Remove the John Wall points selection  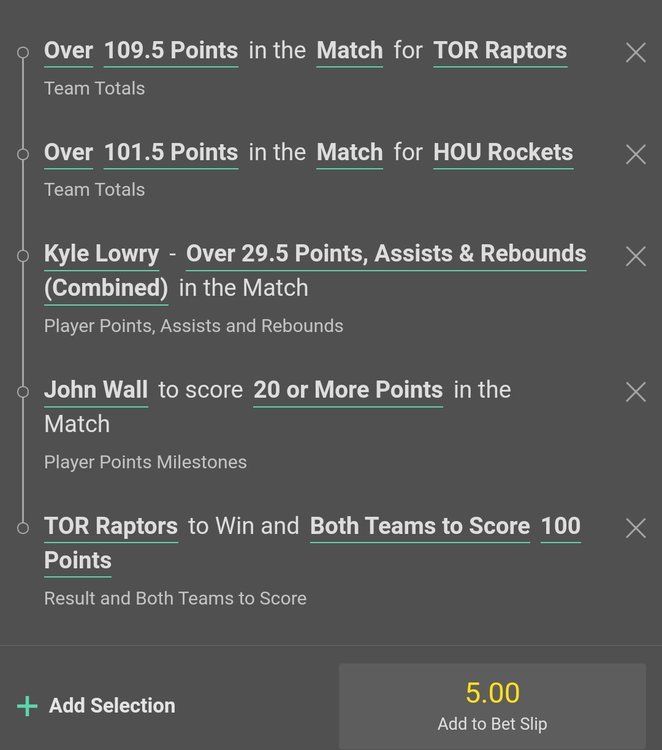click(635, 392)
